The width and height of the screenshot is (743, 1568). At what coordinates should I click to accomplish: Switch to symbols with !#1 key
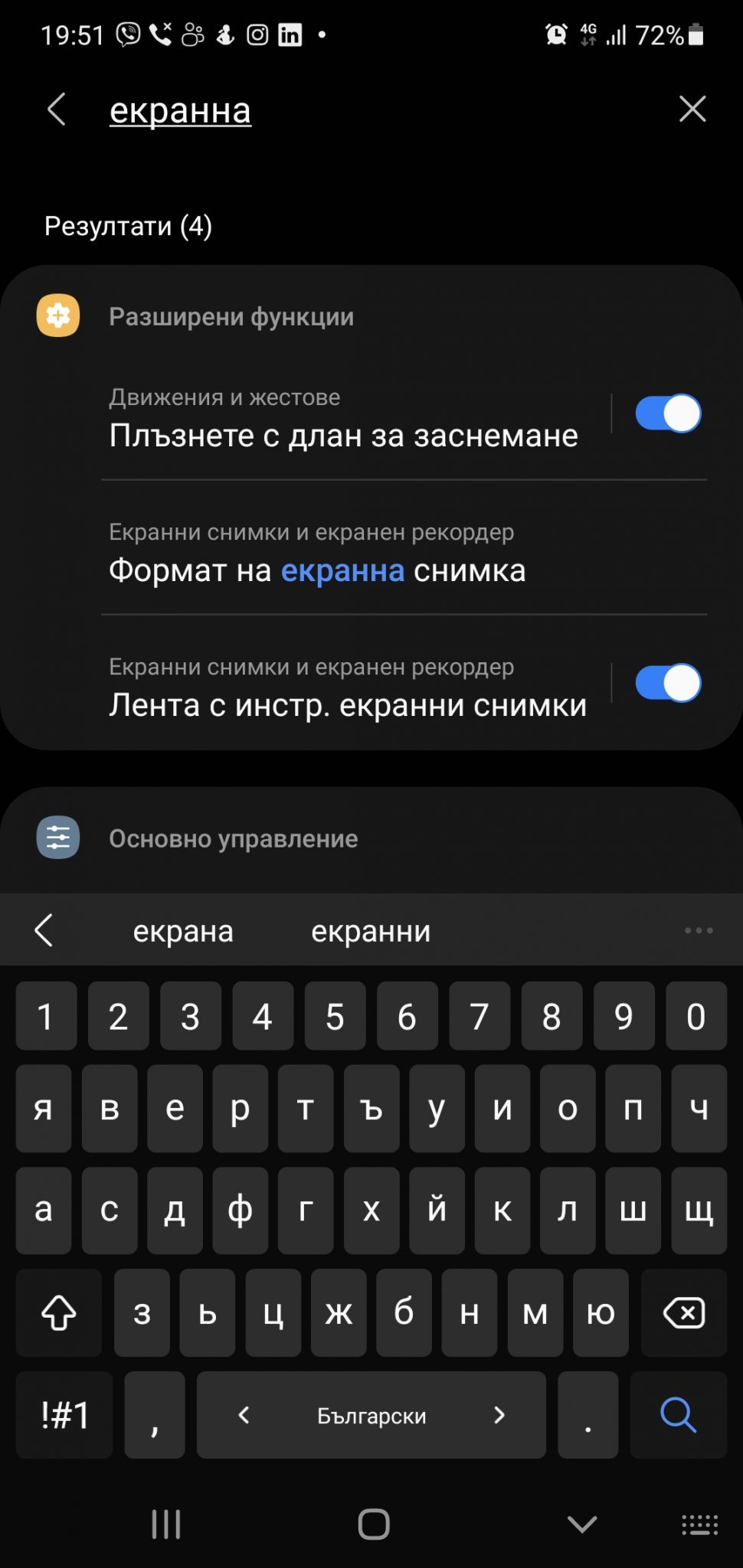point(64,1415)
